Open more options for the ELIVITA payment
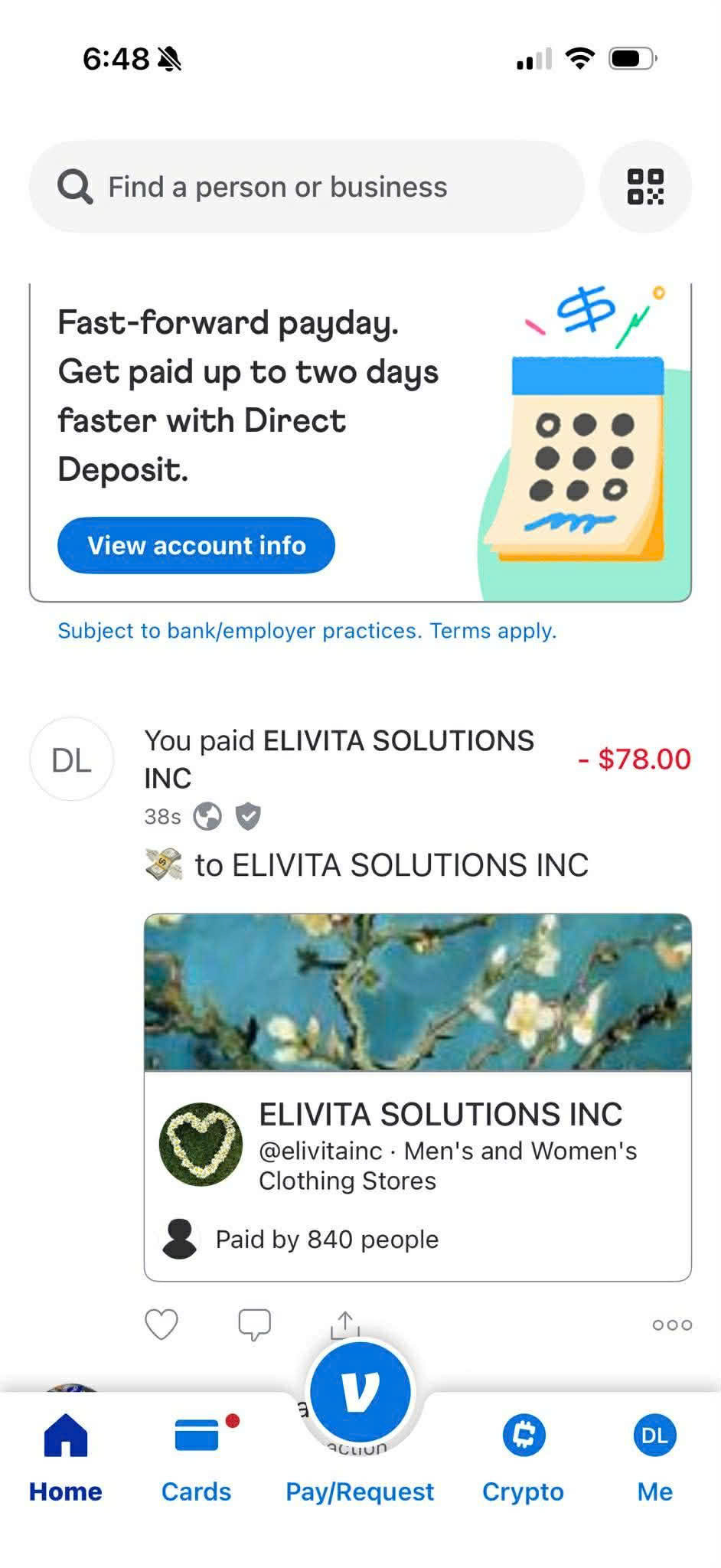This screenshot has width=721, height=1568. (672, 1325)
